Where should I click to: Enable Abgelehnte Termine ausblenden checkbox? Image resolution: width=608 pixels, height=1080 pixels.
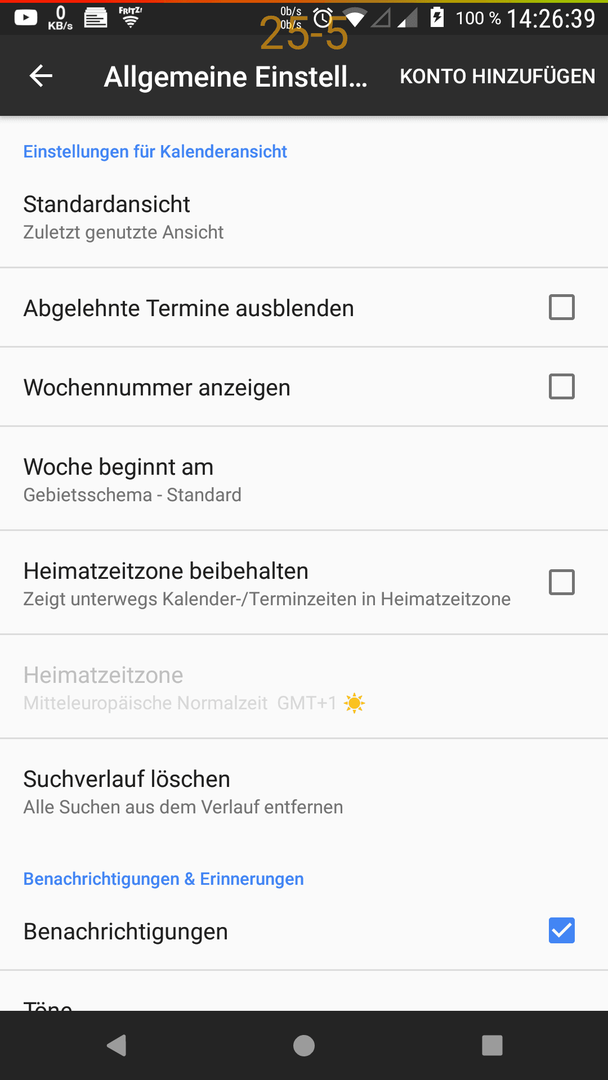(561, 307)
